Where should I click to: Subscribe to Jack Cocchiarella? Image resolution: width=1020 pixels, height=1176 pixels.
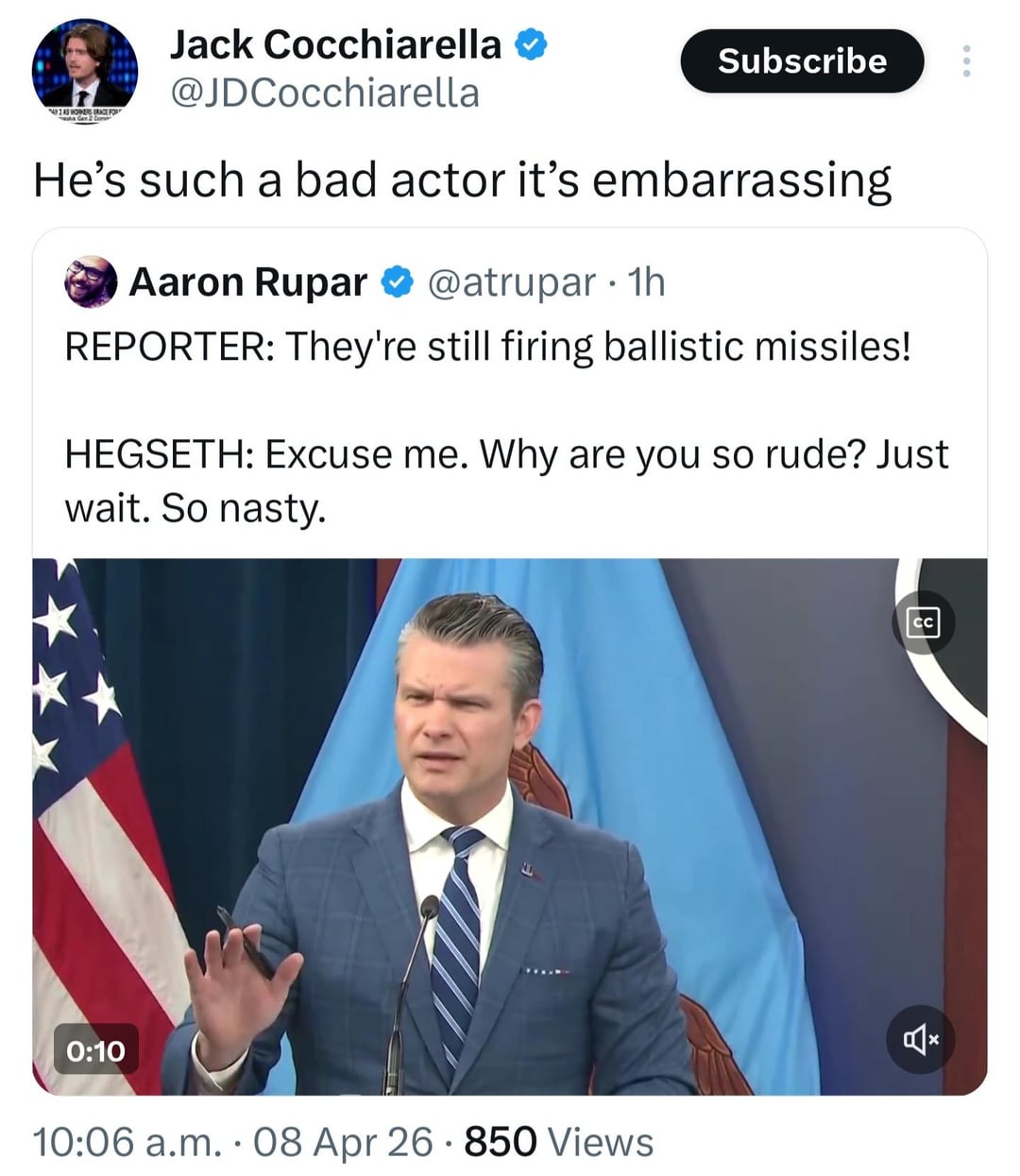pyautogui.click(x=801, y=61)
